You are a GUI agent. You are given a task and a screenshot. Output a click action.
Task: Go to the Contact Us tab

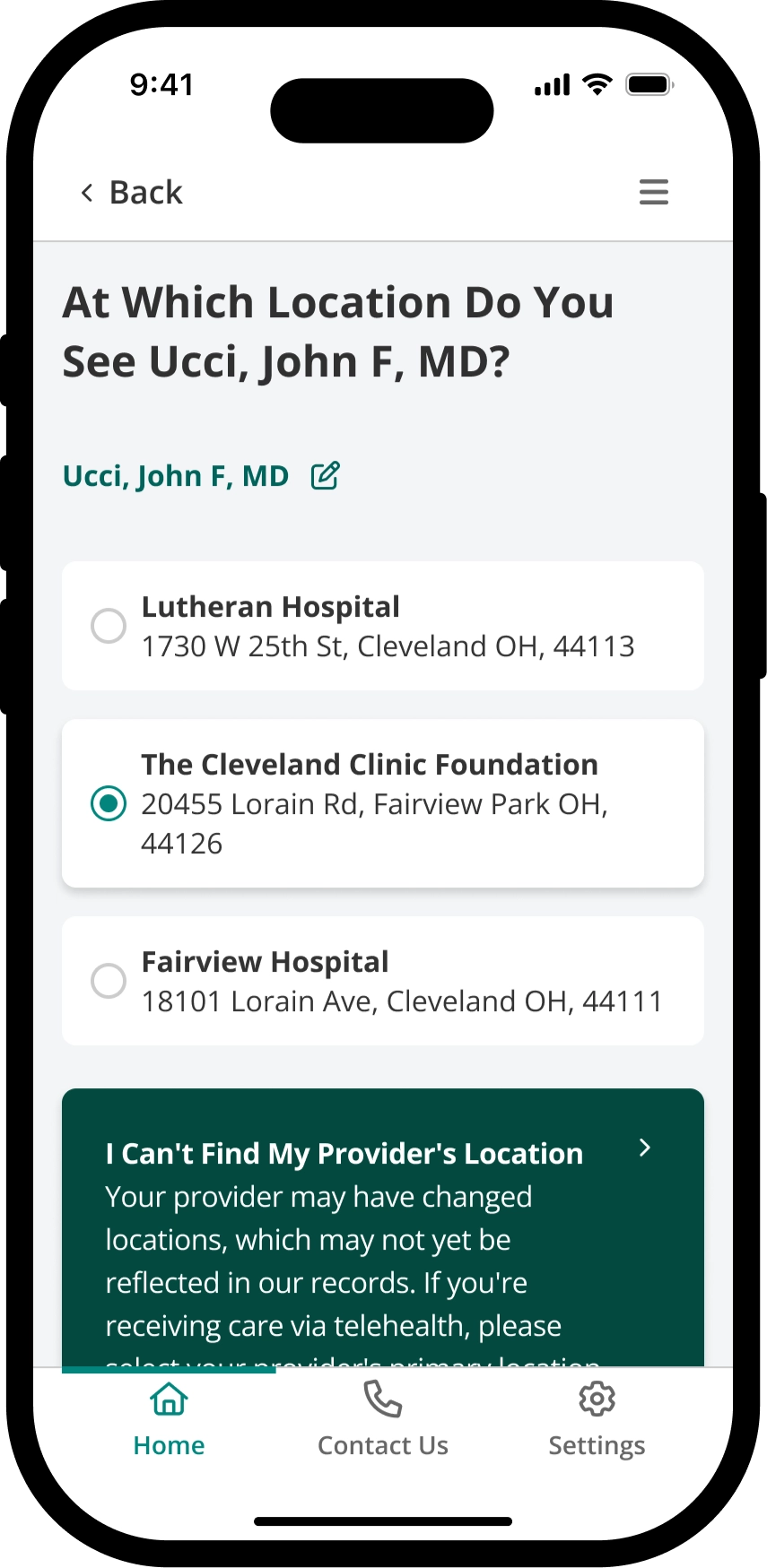[x=383, y=1419]
